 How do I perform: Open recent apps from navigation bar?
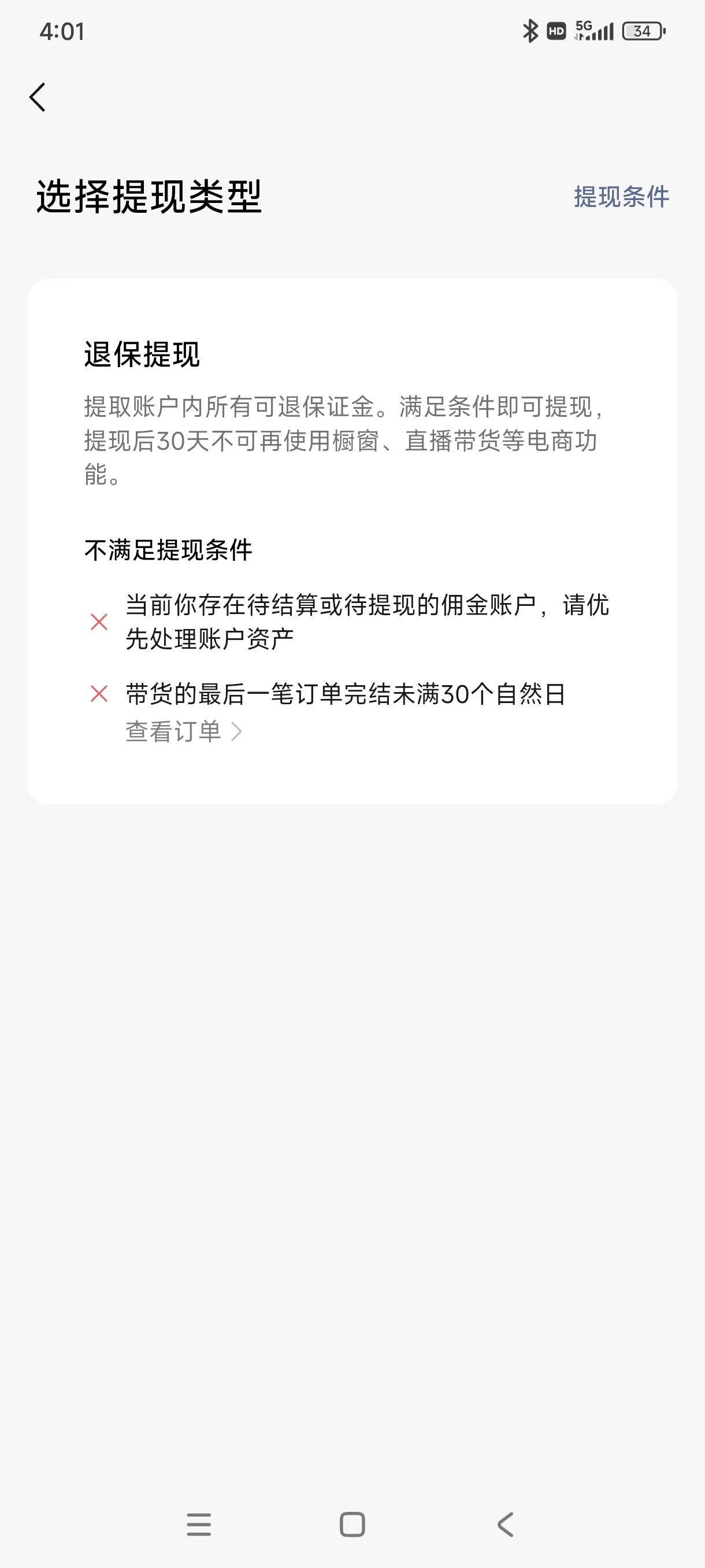(199, 1525)
